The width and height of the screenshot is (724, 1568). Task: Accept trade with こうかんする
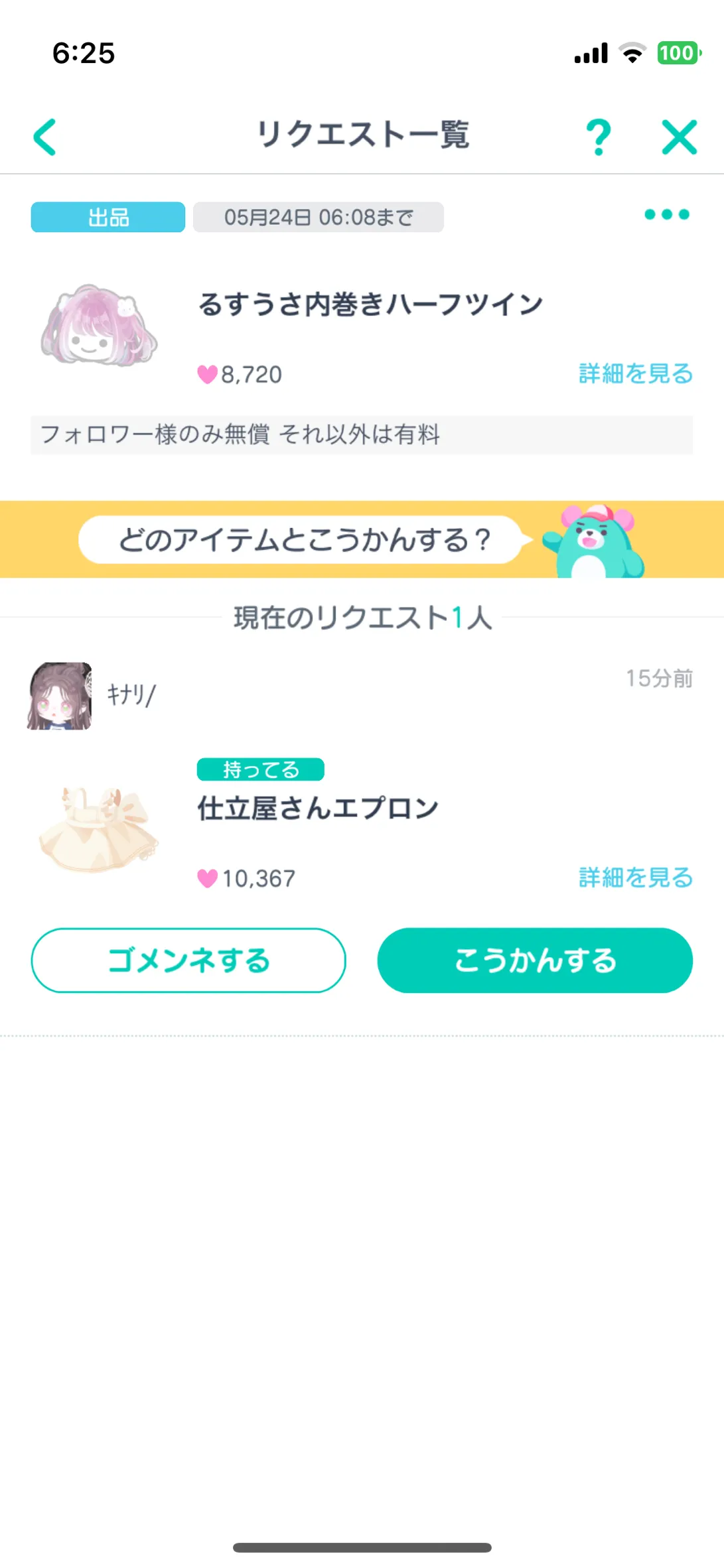click(x=535, y=960)
